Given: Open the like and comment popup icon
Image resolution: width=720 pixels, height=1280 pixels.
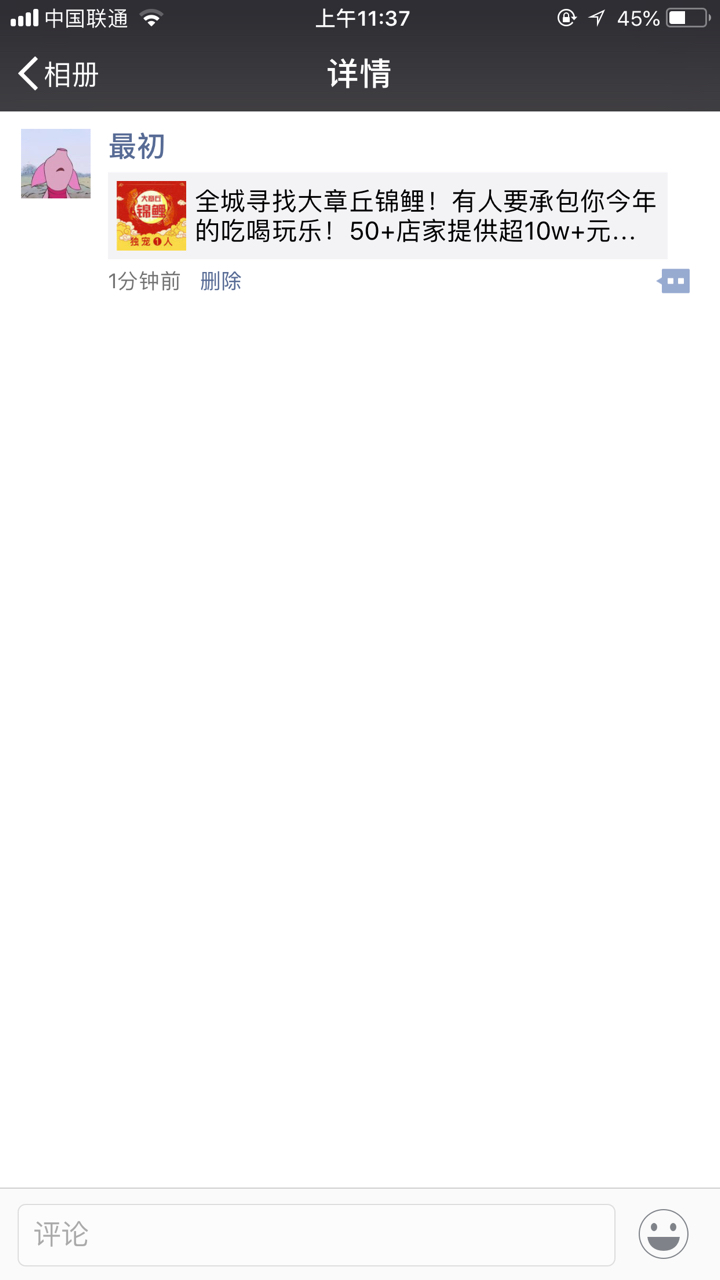Looking at the screenshot, I should point(675,282).
